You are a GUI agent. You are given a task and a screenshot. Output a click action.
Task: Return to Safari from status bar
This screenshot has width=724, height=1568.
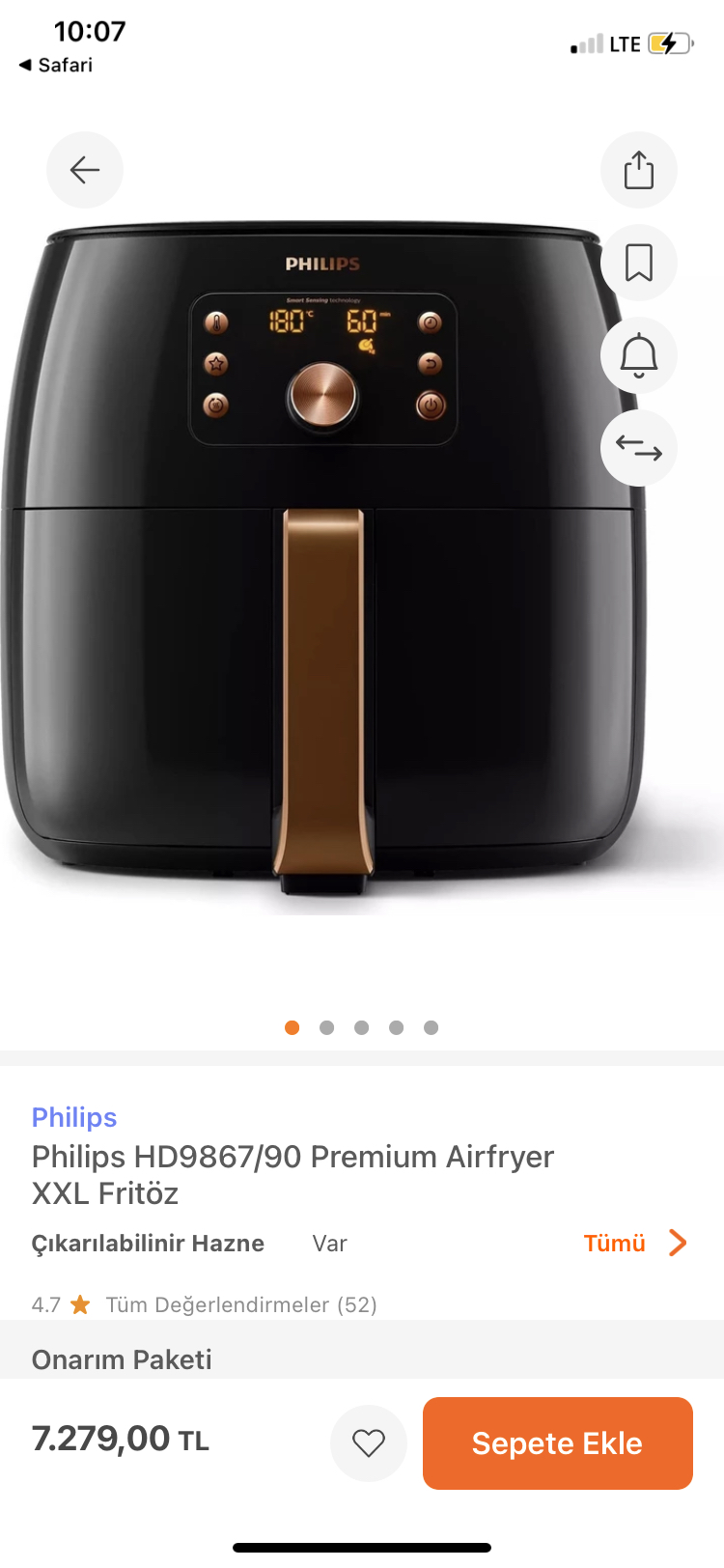pyautogui.click(x=56, y=65)
